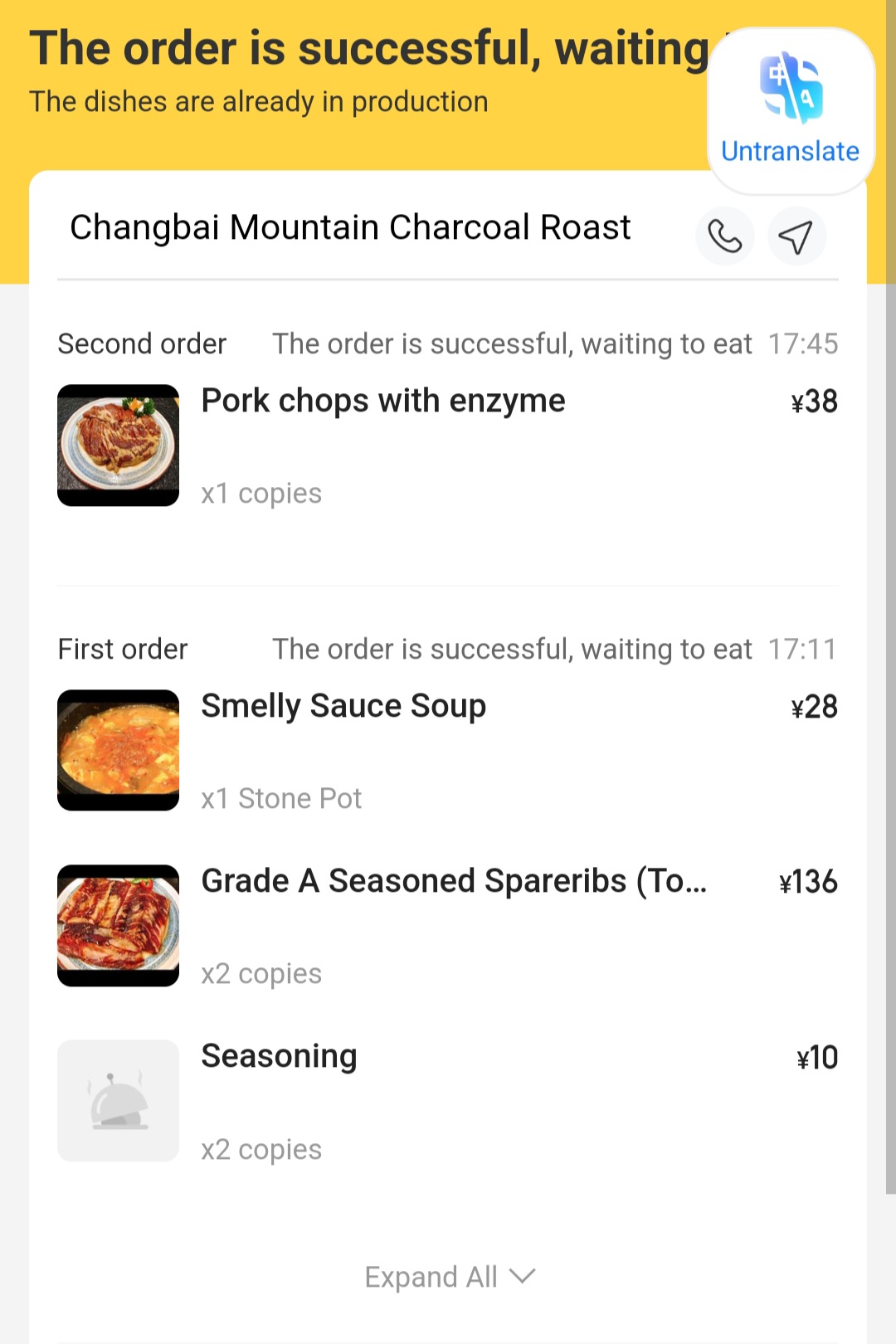Select 'x1 Stone Pot' option under Smelly Sauce Soup
The height and width of the screenshot is (1344, 896).
[281, 797]
